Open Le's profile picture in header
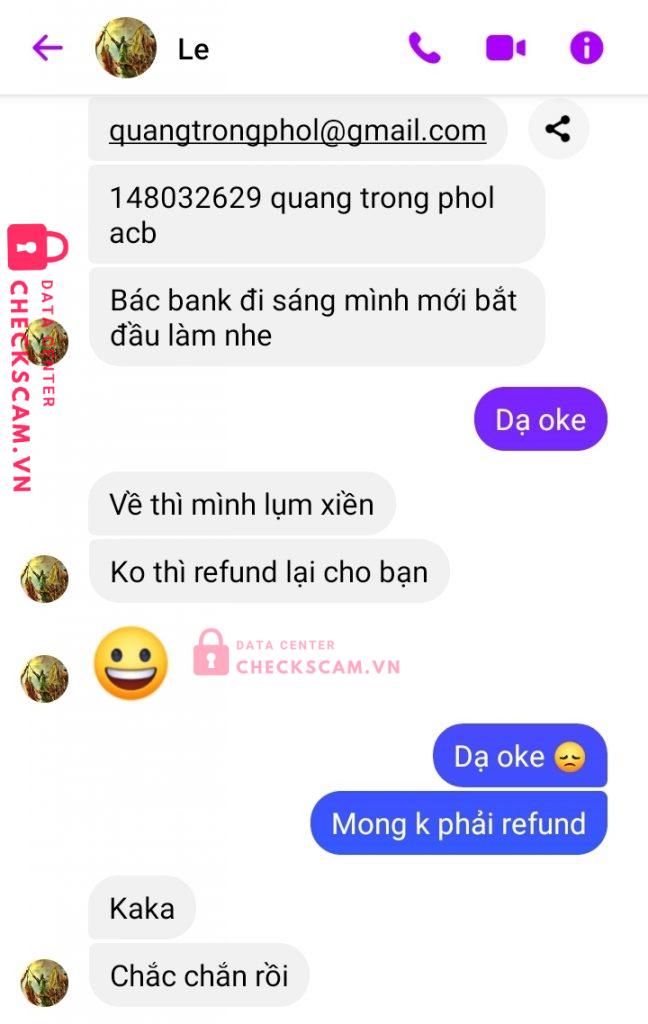Screen dimensions: 648x1024 [125, 47]
